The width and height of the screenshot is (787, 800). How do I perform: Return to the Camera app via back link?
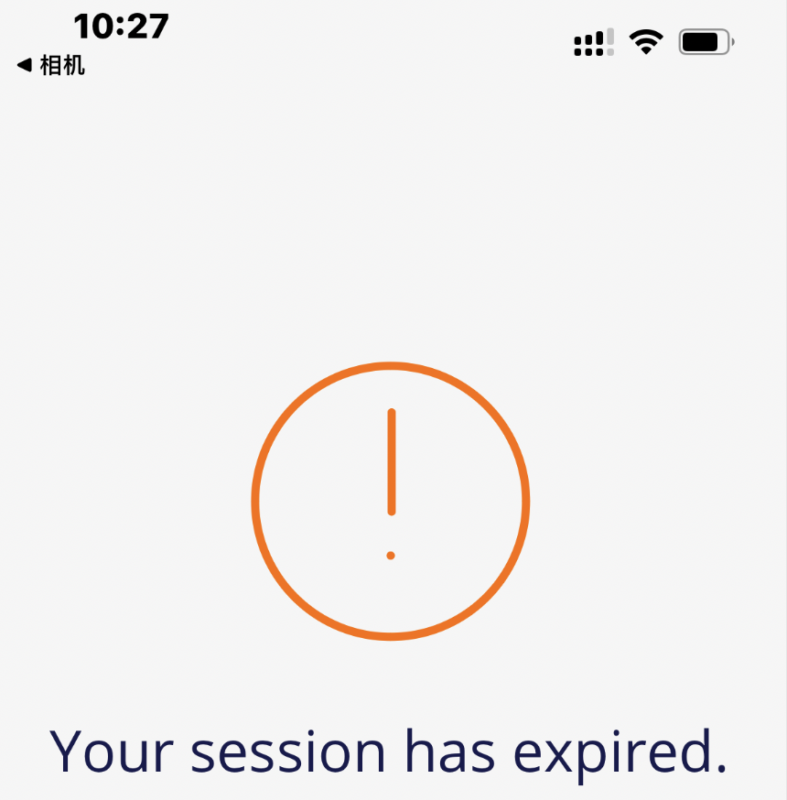click(x=50, y=66)
